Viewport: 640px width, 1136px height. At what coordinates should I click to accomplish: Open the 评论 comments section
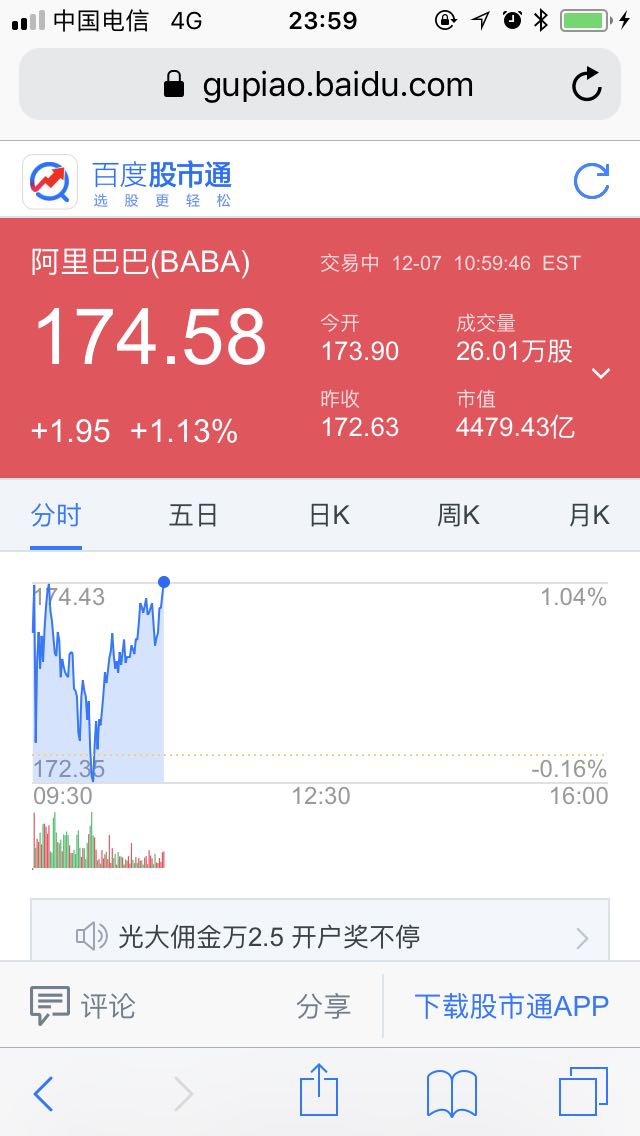83,1006
